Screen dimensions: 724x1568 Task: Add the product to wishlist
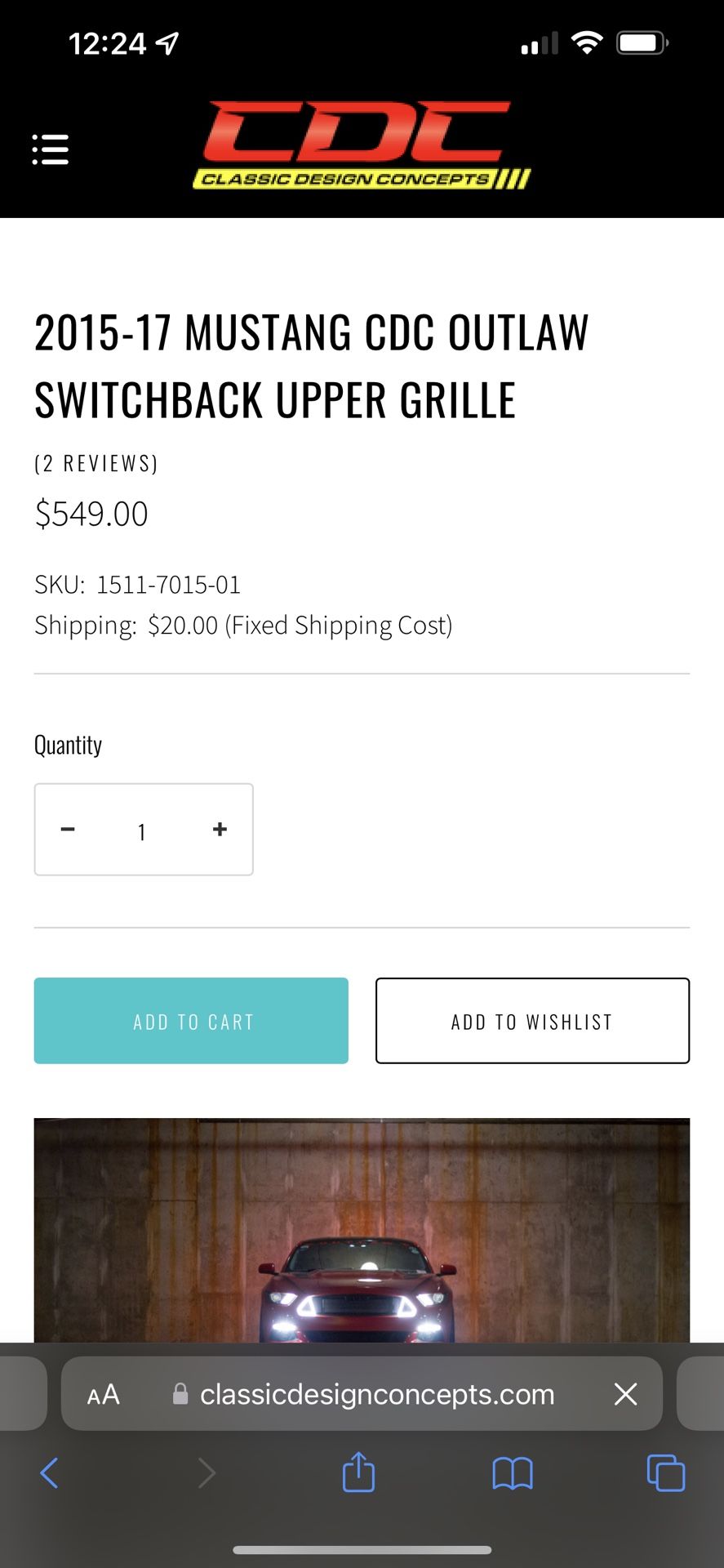click(532, 1021)
